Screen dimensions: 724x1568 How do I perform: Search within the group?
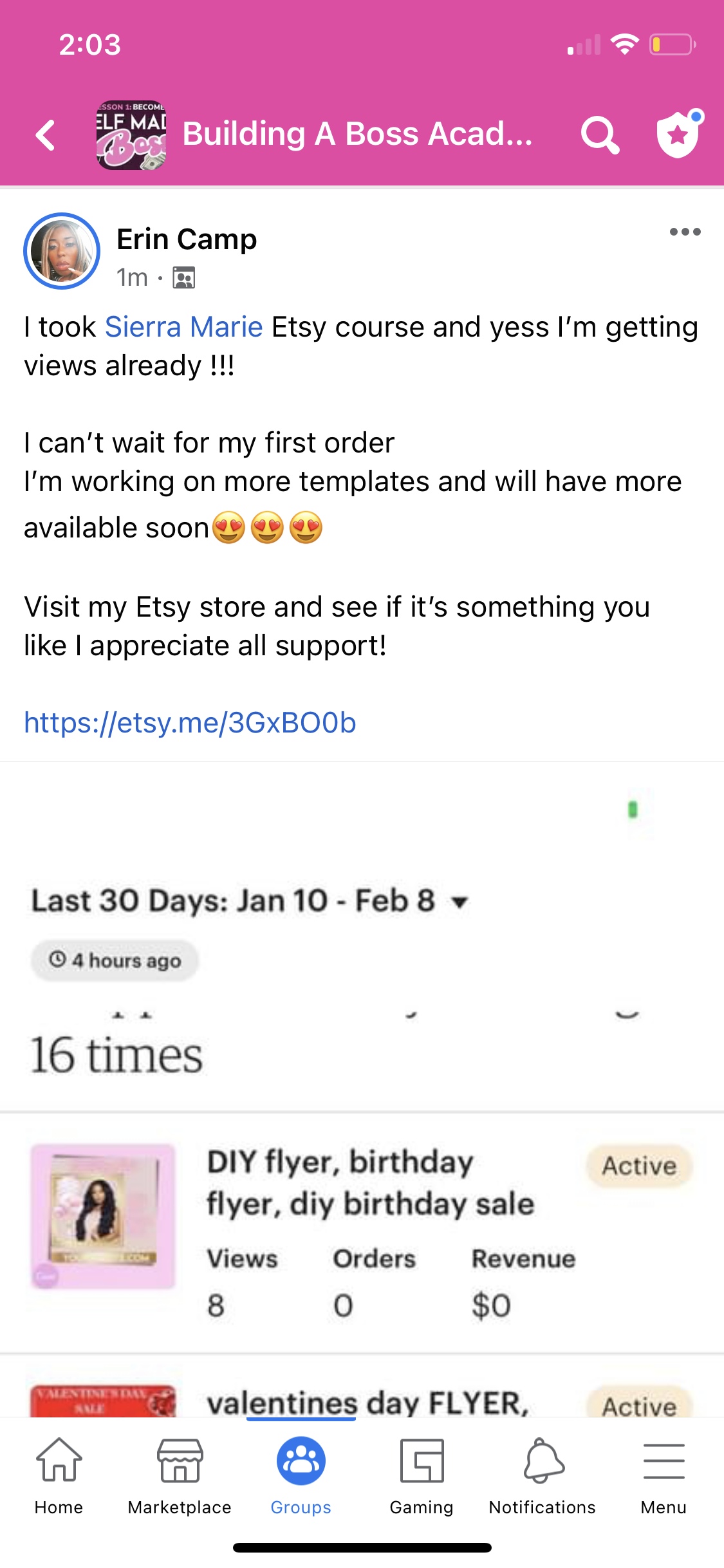(x=600, y=135)
